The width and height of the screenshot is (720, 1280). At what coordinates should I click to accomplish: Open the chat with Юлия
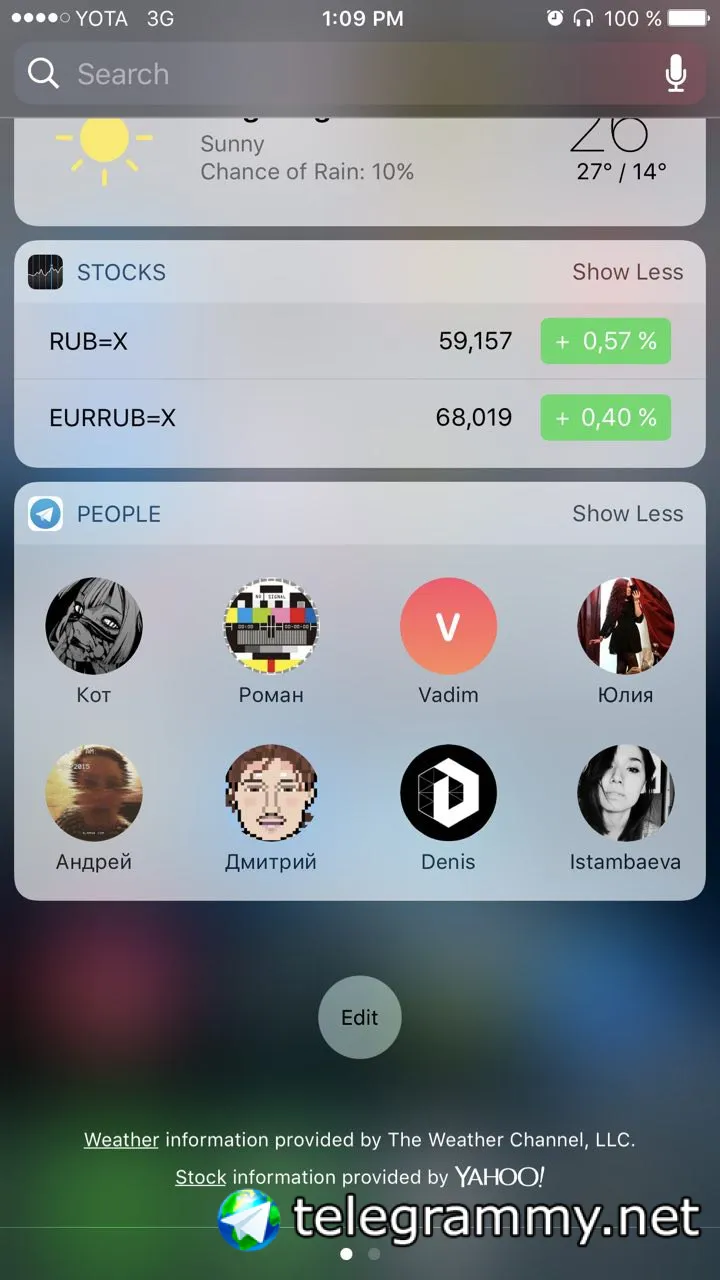coord(625,626)
